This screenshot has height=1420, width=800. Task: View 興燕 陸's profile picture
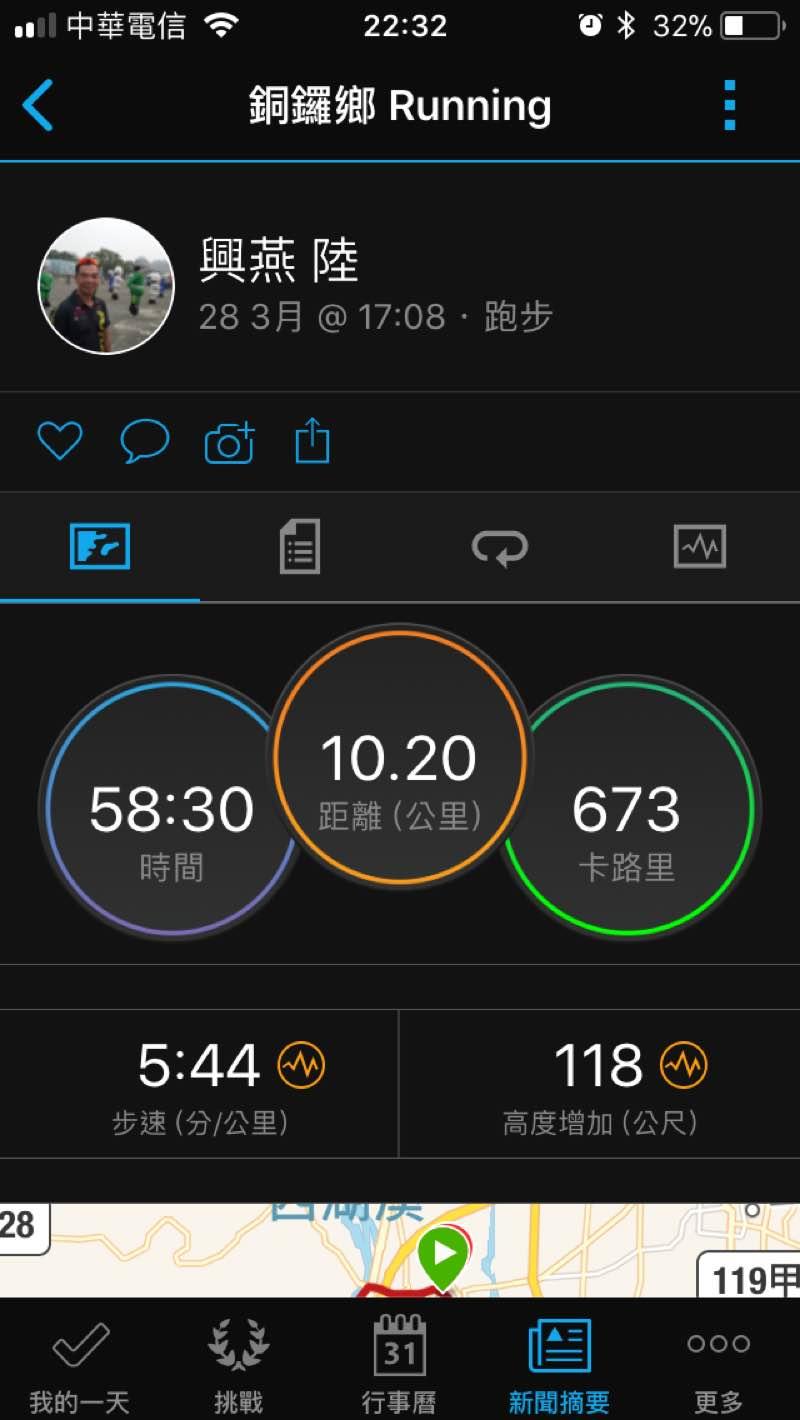click(106, 286)
